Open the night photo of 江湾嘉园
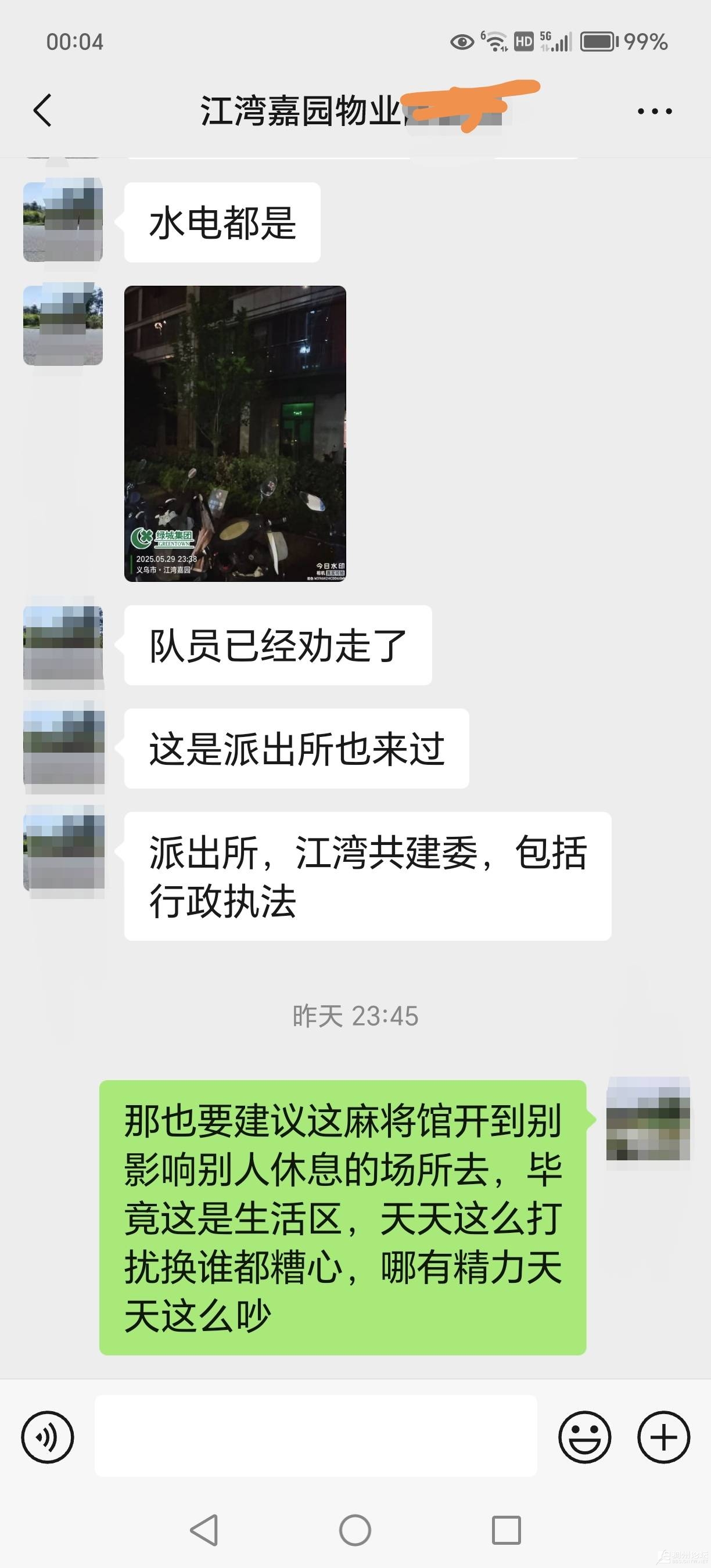The width and height of the screenshot is (711, 1568). tap(235, 433)
